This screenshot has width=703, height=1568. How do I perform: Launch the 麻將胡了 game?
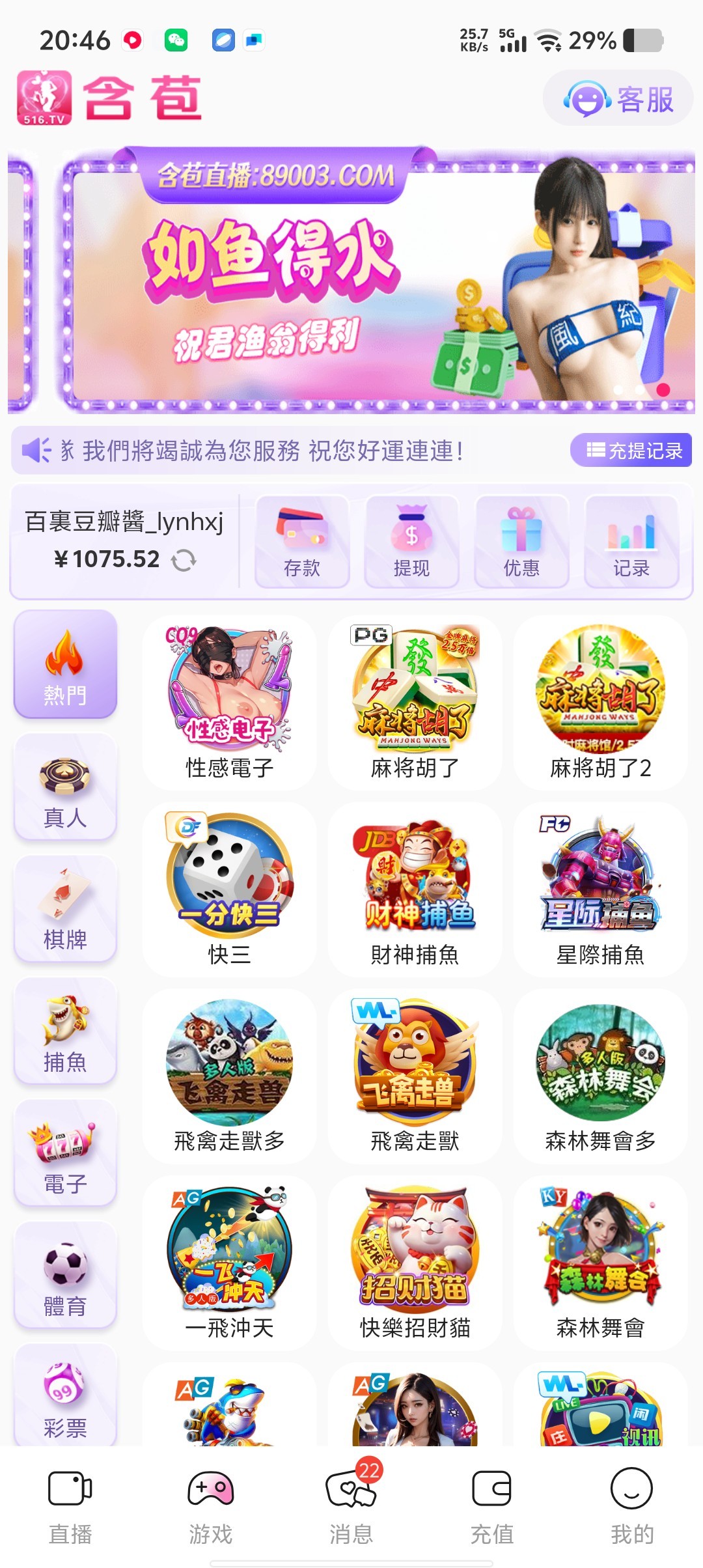click(414, 702)
